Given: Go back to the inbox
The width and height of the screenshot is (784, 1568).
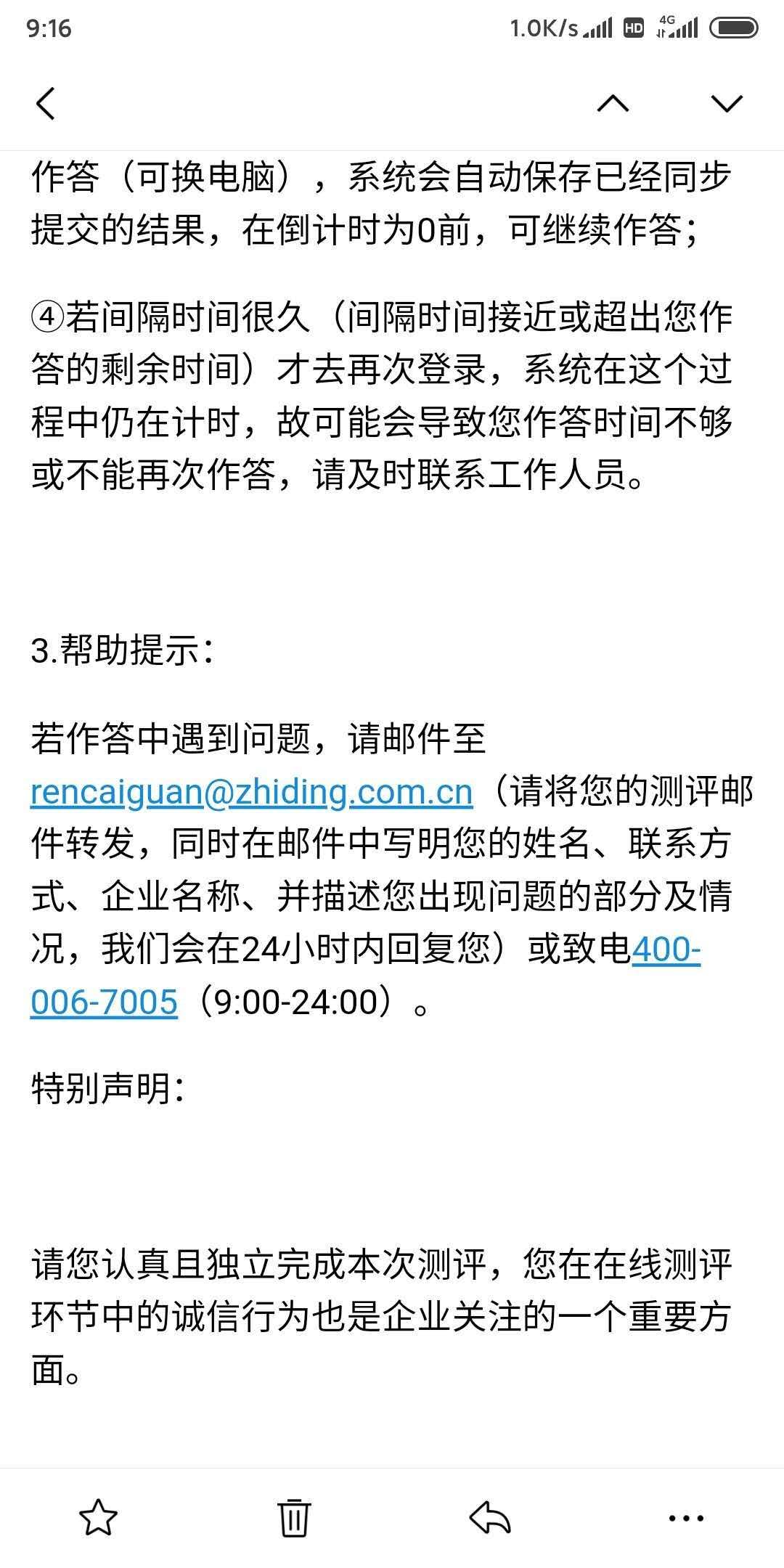Looking at the screenshot, I should [45, 103].
